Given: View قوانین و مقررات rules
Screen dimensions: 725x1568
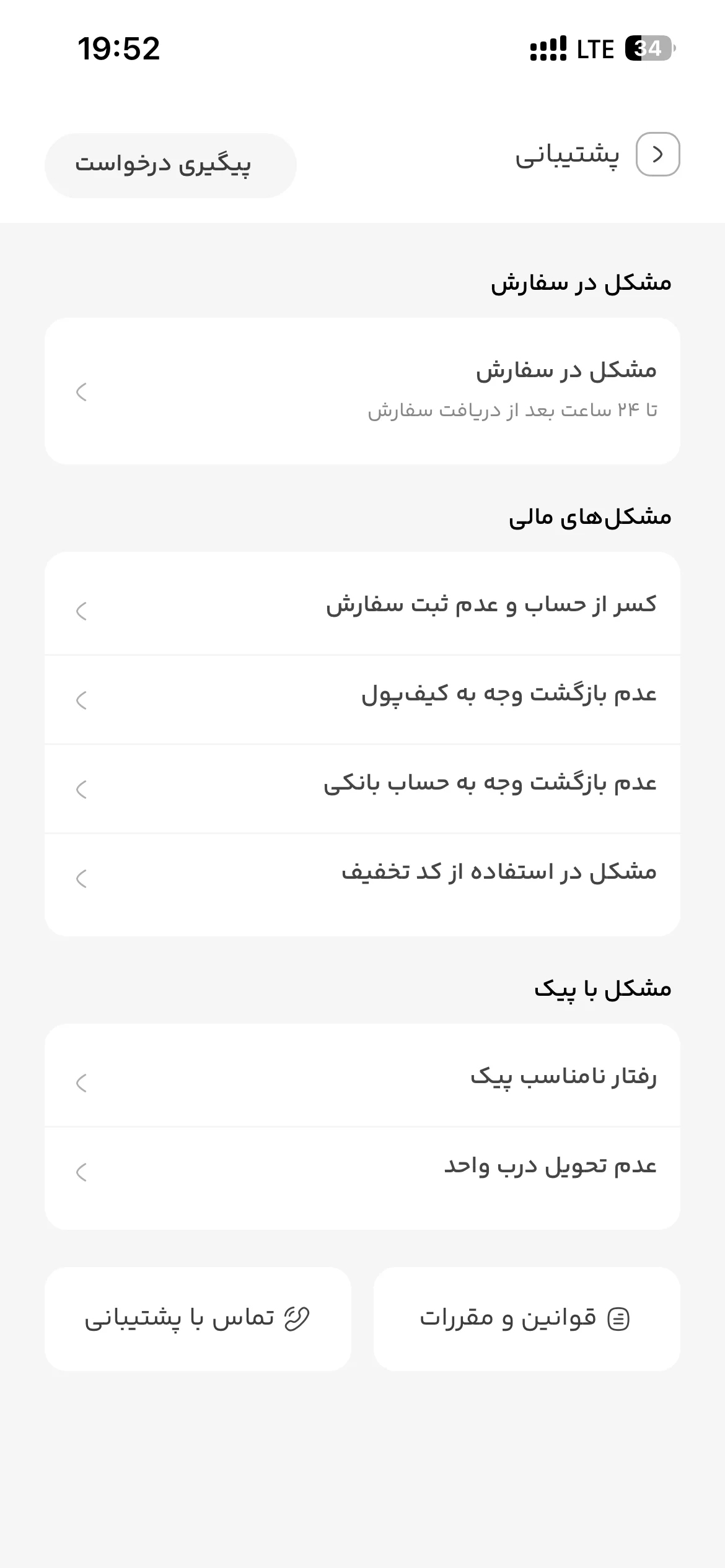Looking at the screenshot, I should [527, 1318].
